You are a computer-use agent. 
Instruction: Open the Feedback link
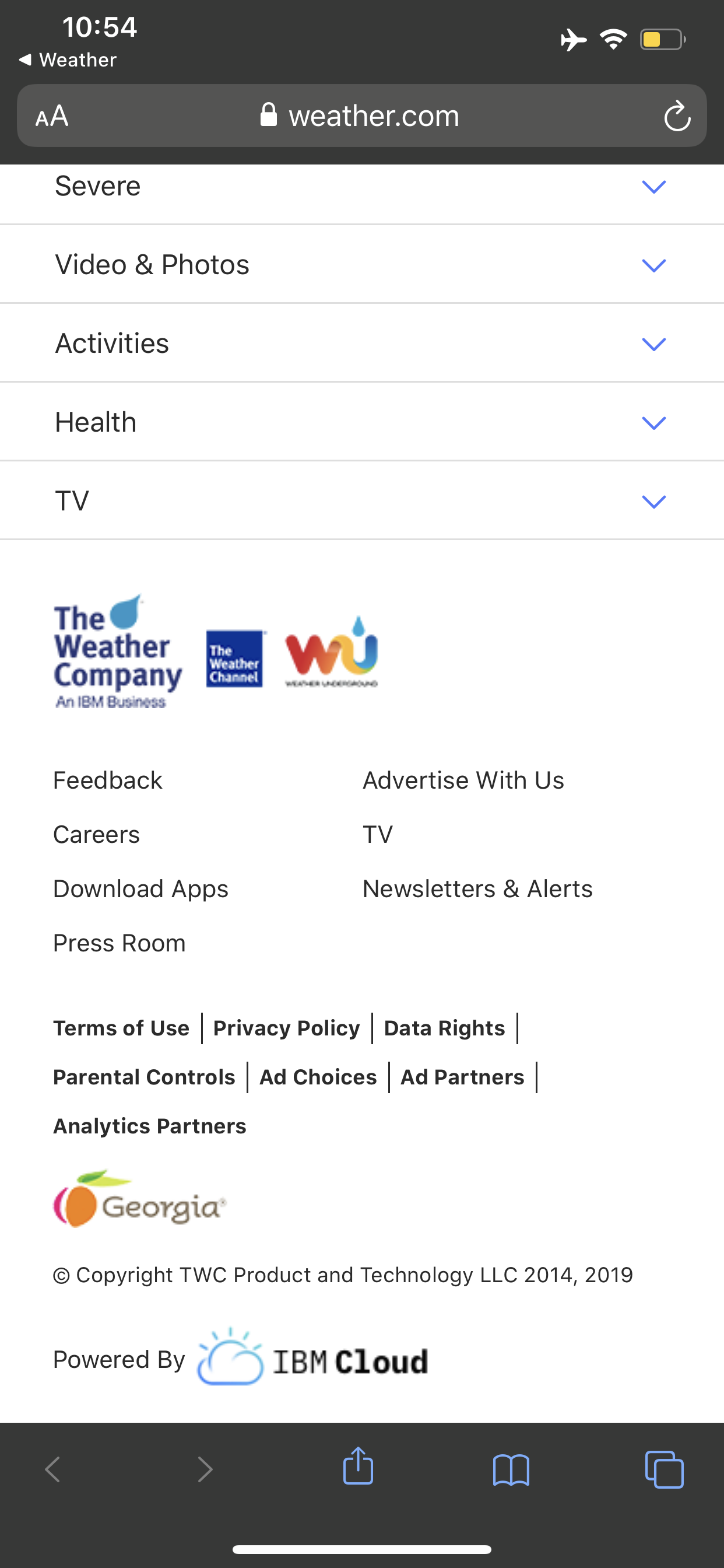tap(108, 780)
